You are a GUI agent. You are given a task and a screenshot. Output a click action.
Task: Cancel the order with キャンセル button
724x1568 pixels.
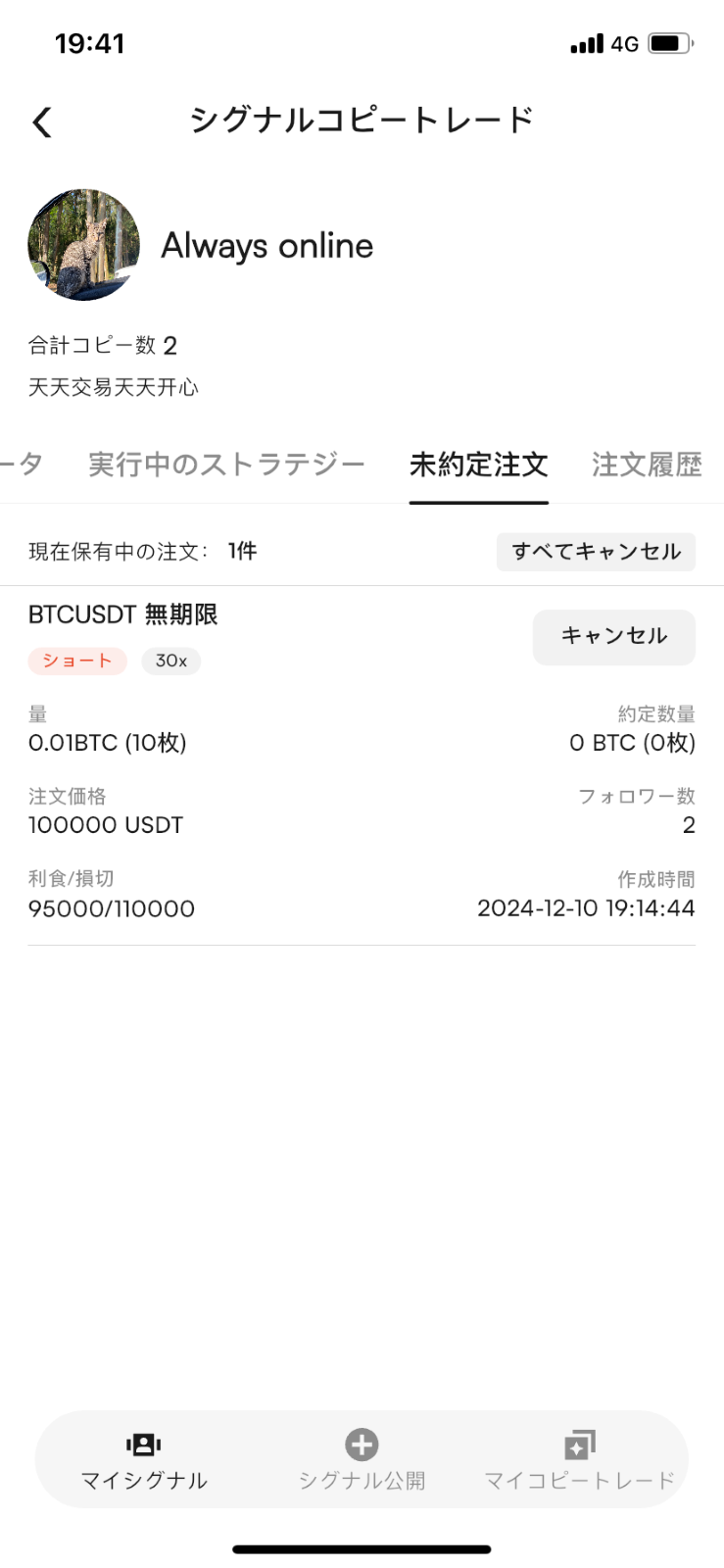[613, 637]
